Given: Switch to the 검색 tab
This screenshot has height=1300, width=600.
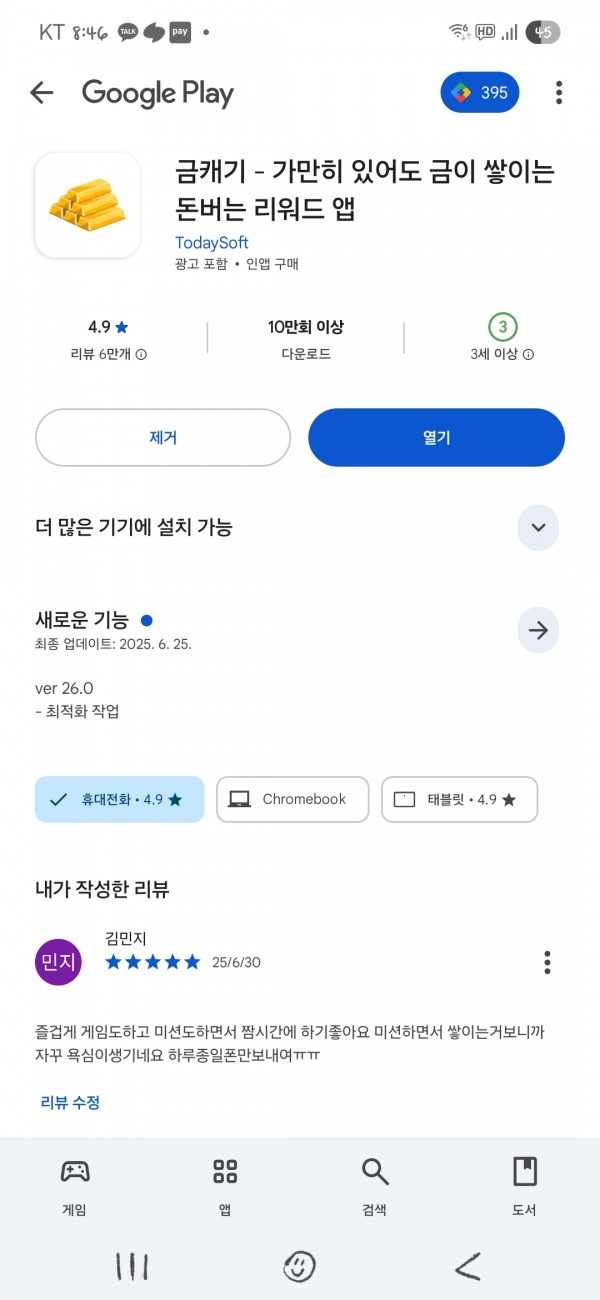Looking at the screenshot, I should (x=375, y=1187).
